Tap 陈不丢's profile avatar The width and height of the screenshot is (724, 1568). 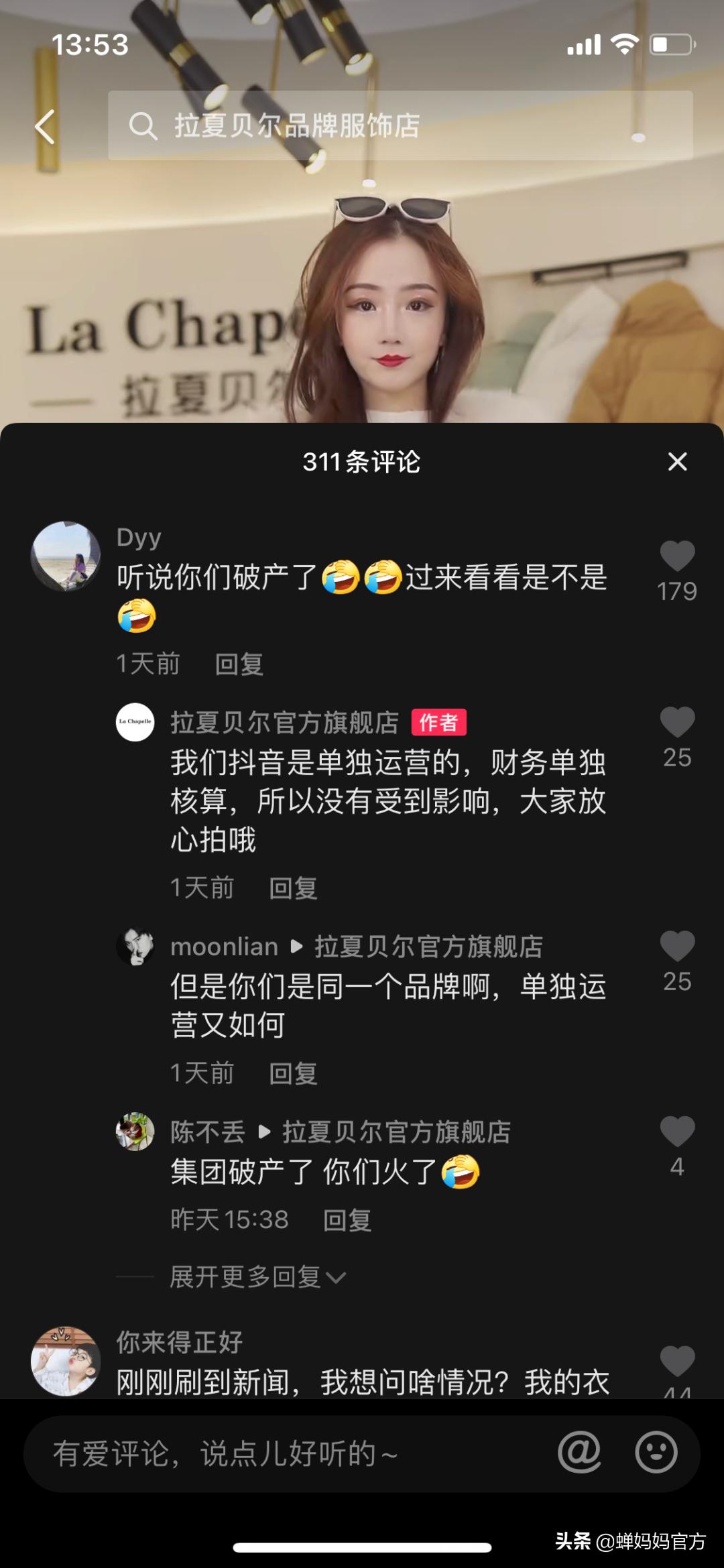coord(135,1134)
